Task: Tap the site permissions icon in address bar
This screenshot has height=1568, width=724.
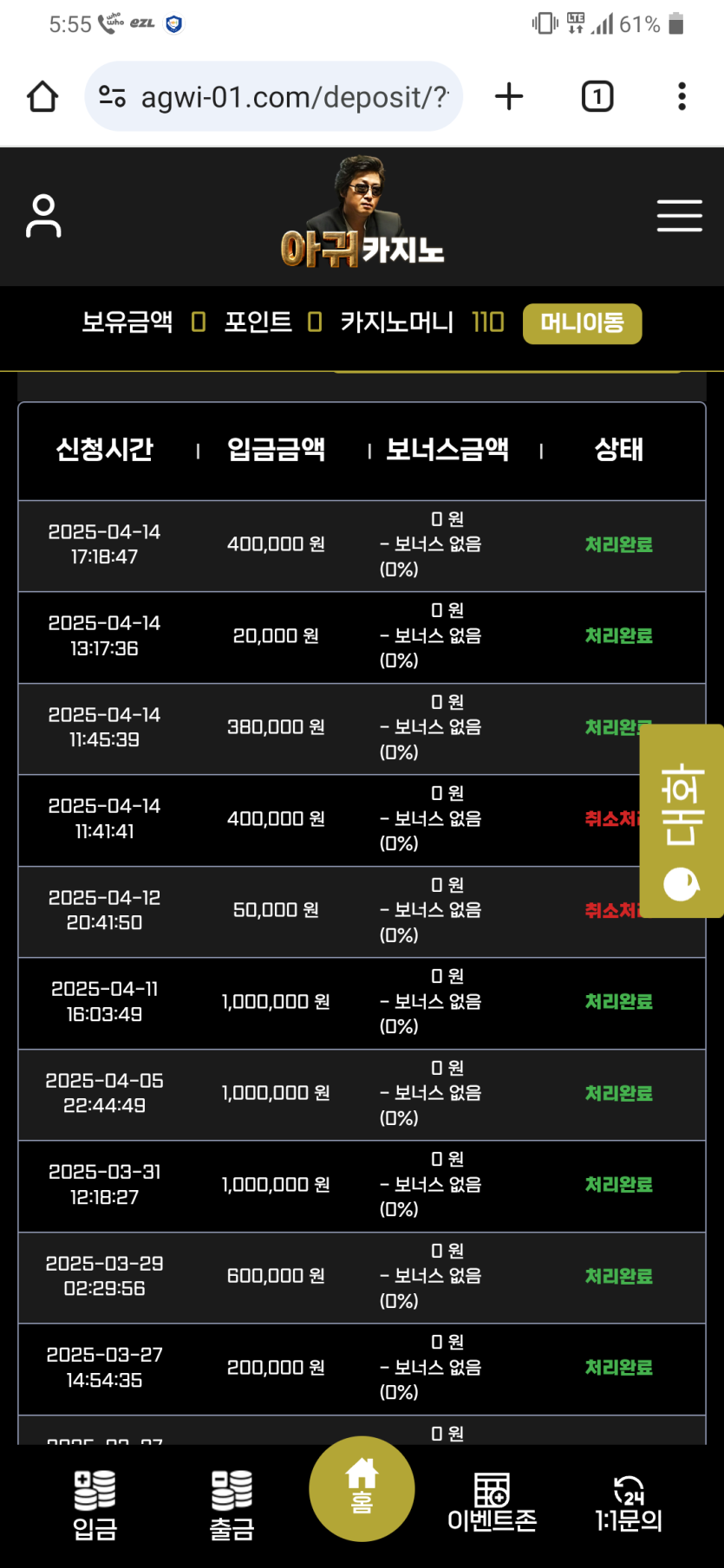Action: click(112, 96)
